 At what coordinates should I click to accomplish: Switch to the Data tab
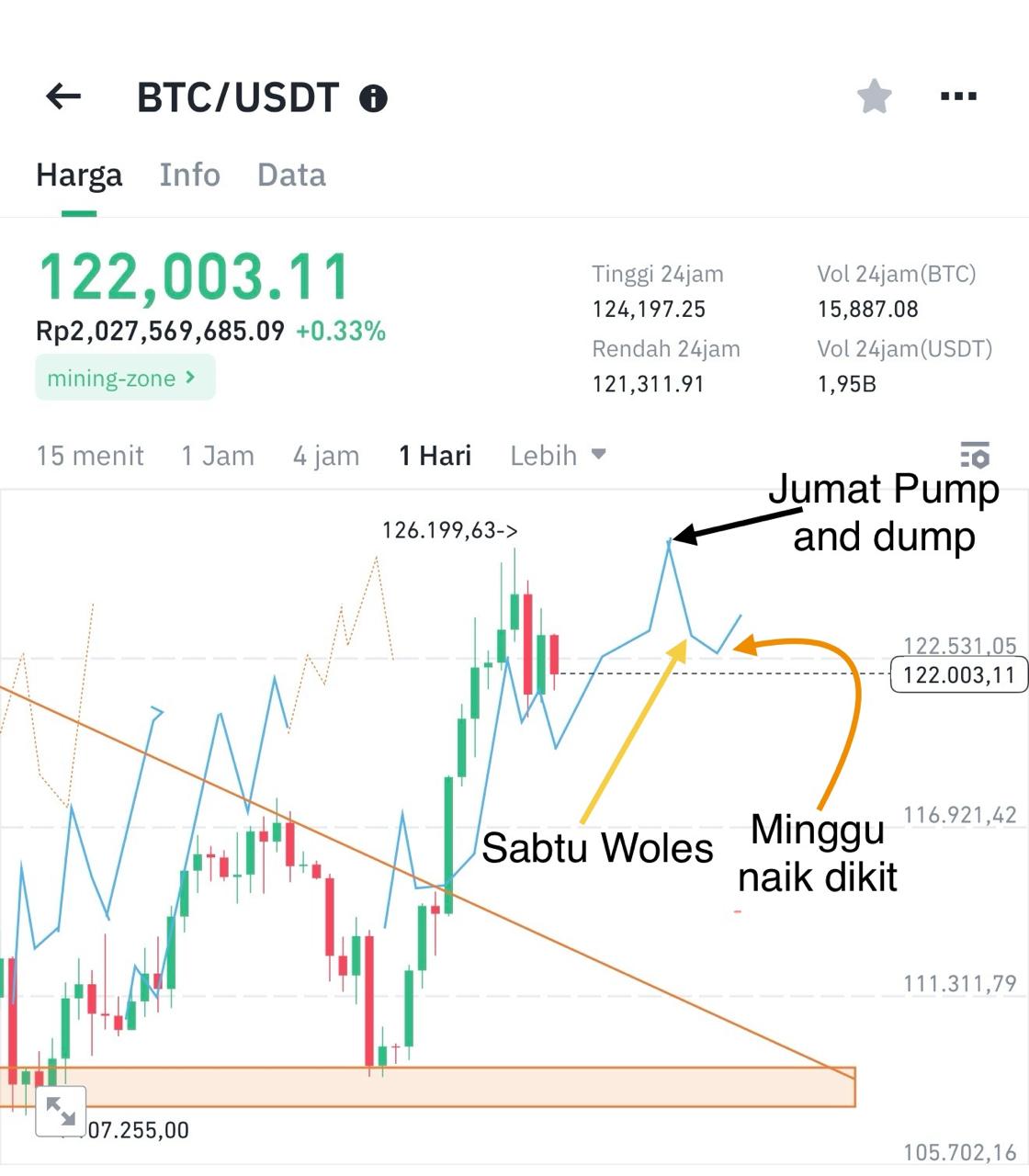(291, 175)
